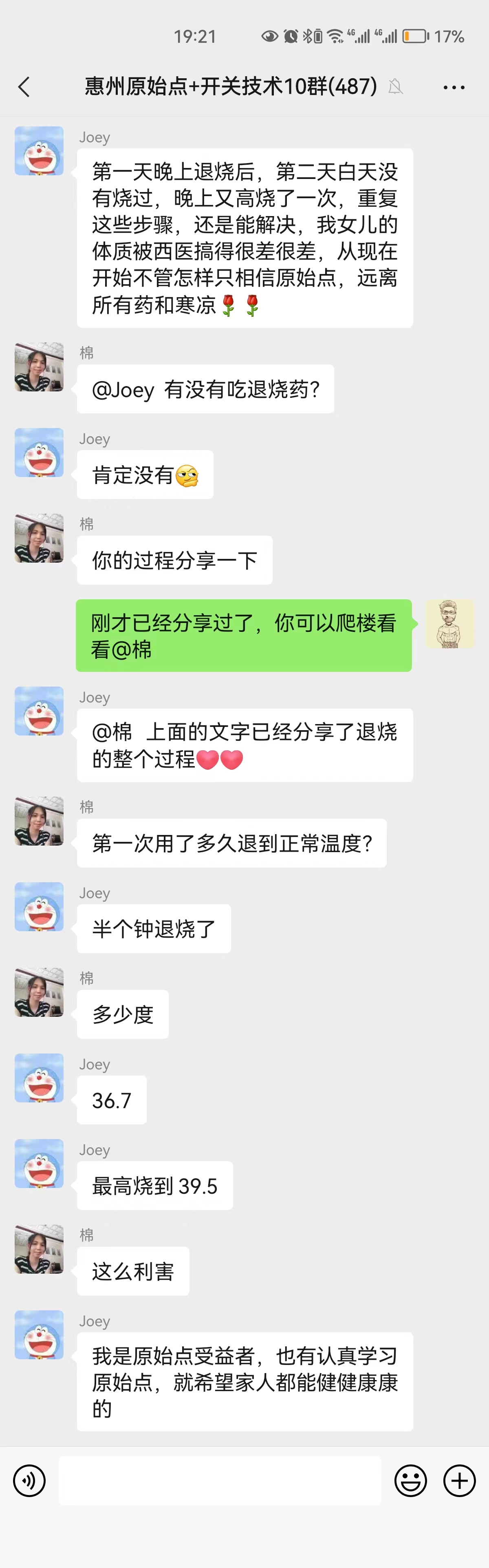Image resolution: width=489 pixels, height=1568 pixels.
Task: Focus the message text field
Action: [220, 1480]
